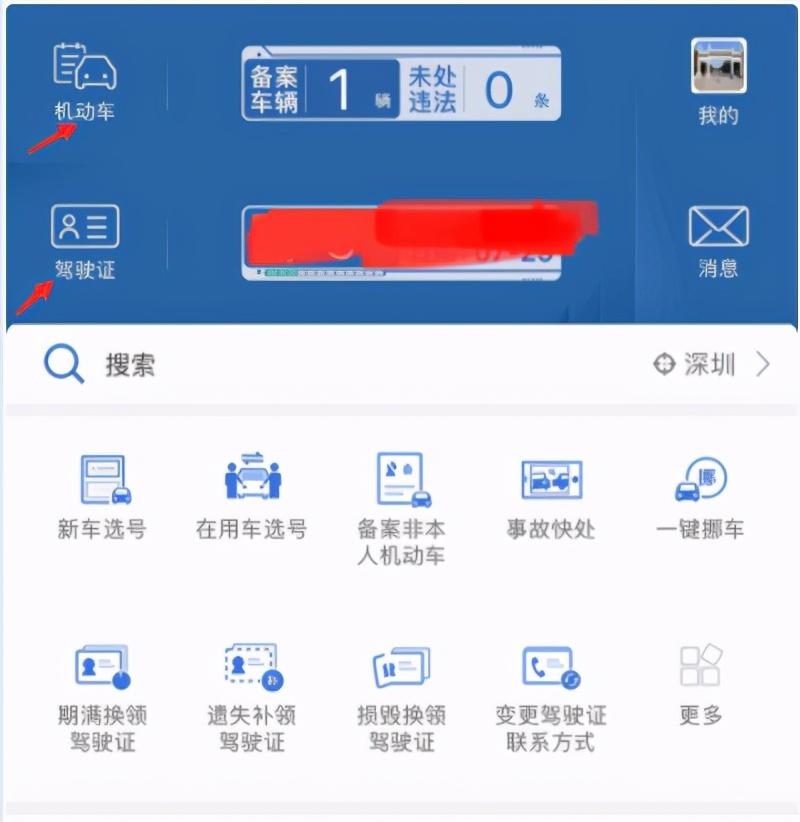Open 我的 profile avatar

[x=719, y=80]
